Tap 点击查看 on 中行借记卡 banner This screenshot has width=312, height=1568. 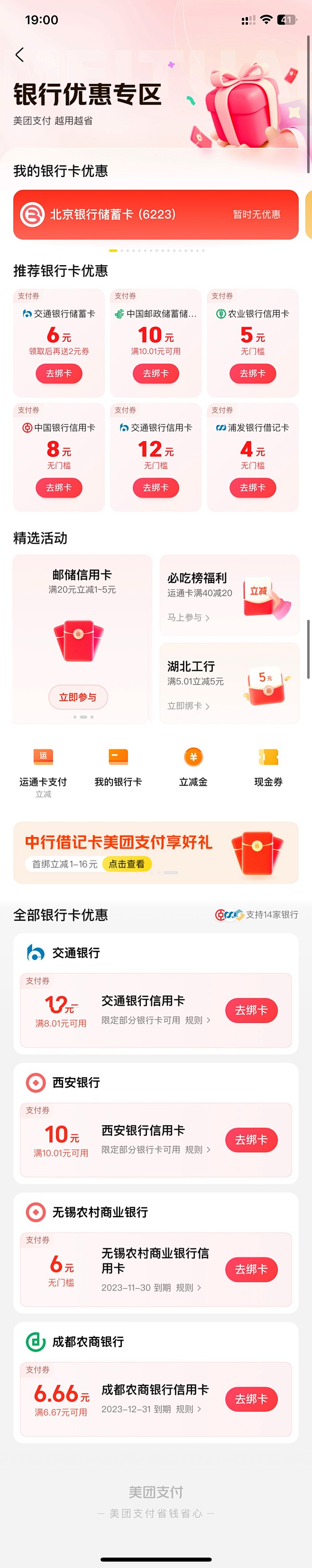click(x=127, y=864)
